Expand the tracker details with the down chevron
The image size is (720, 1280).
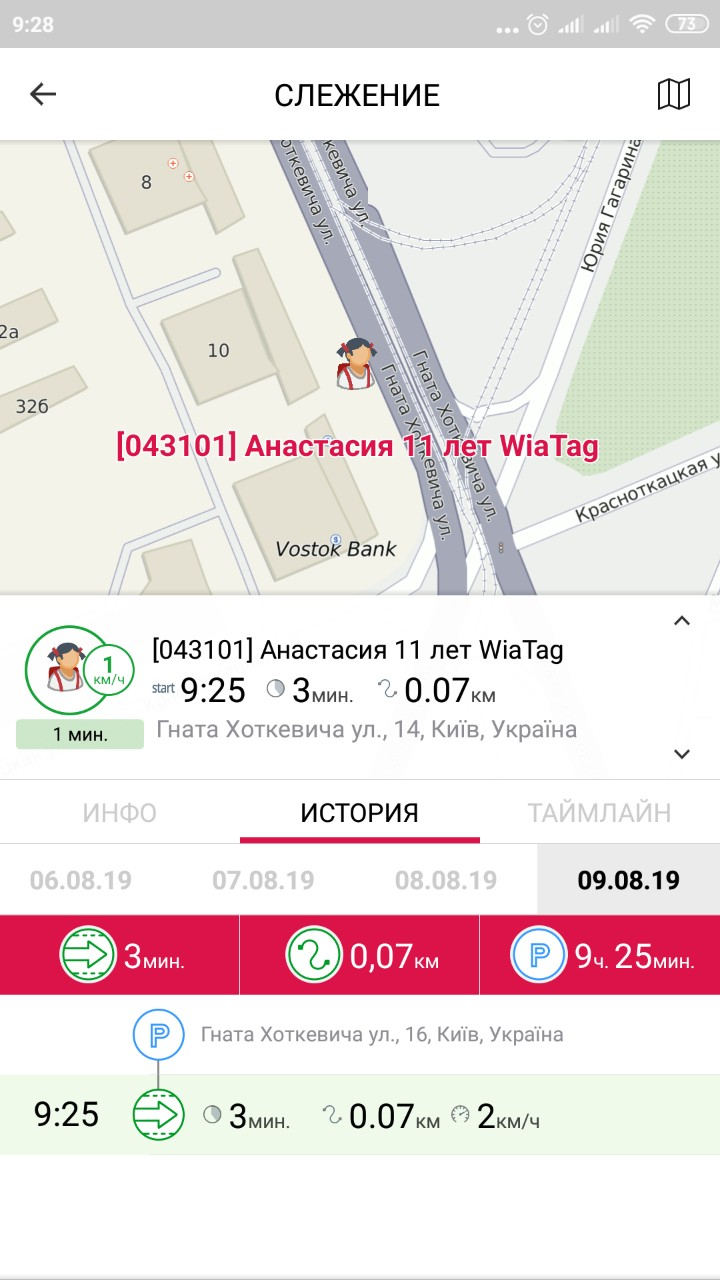pyautogui.click(x=682, y=754)
